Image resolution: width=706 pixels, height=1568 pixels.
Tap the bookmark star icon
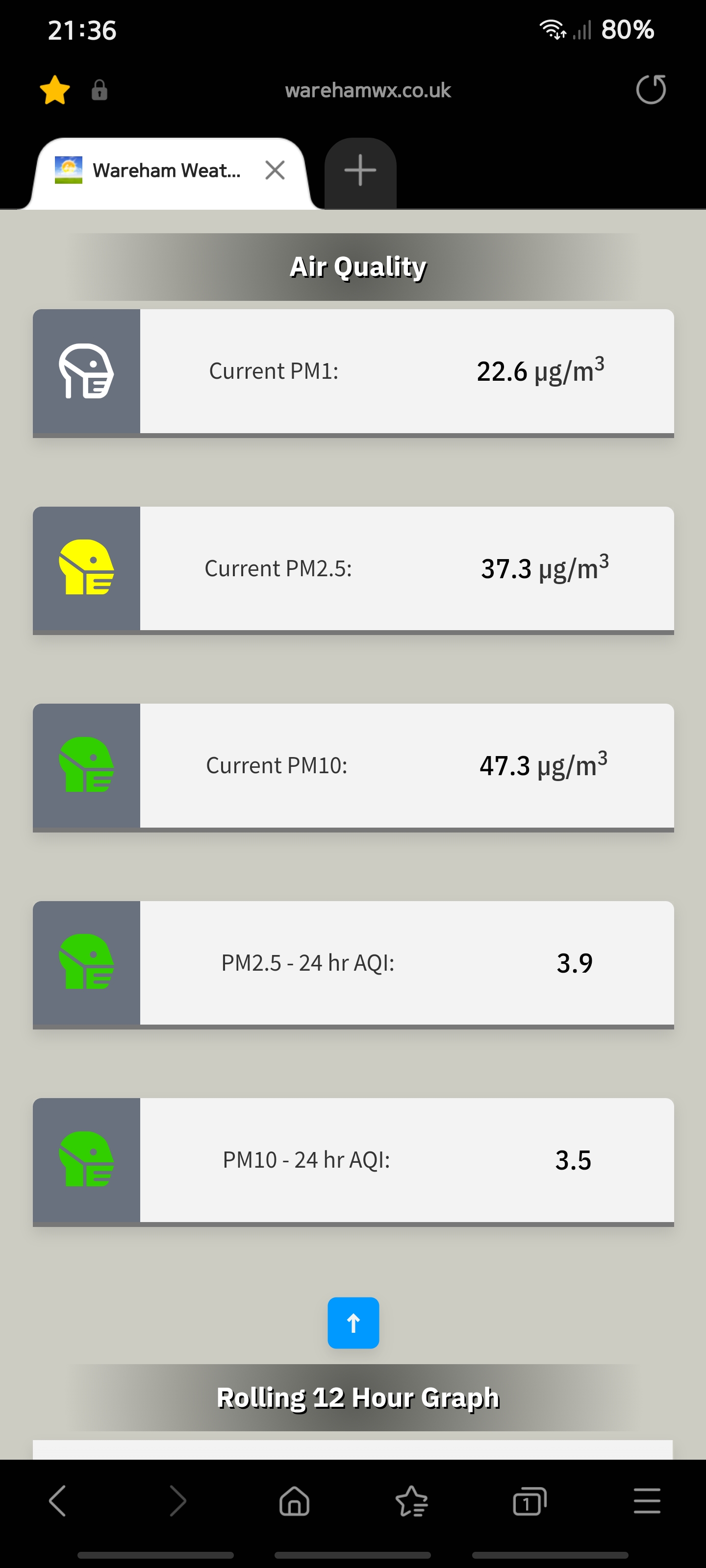coord(55,90)
